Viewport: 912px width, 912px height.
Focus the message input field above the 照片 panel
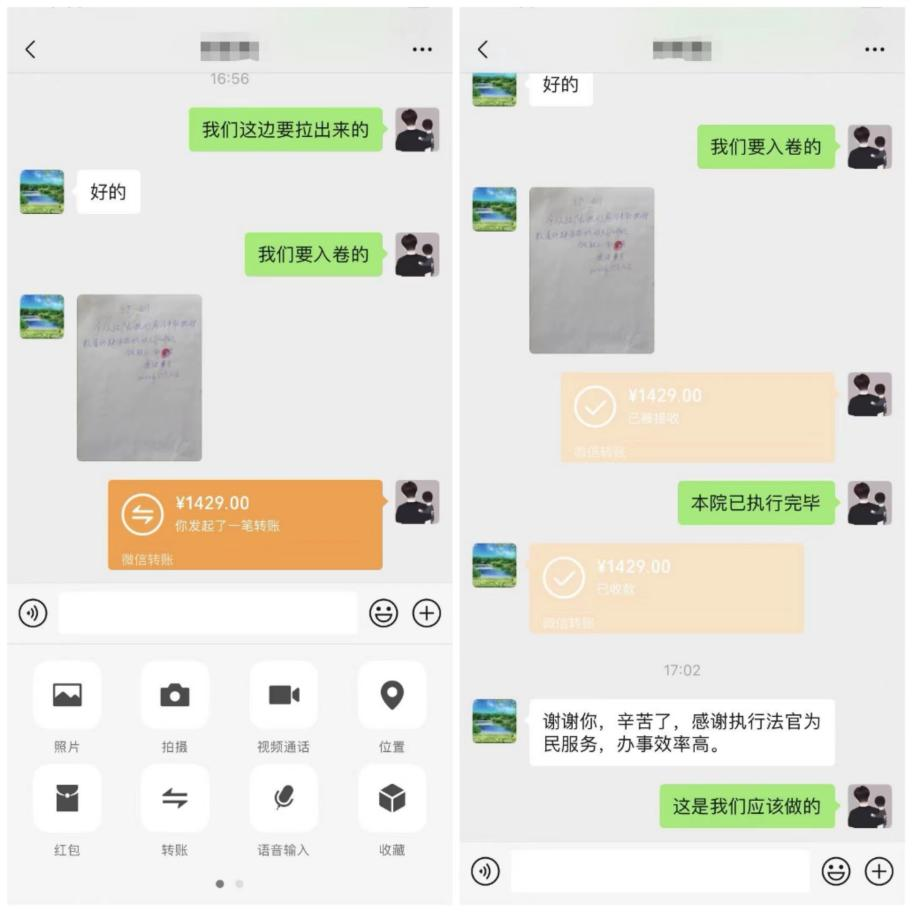click(x=207, y=613)
